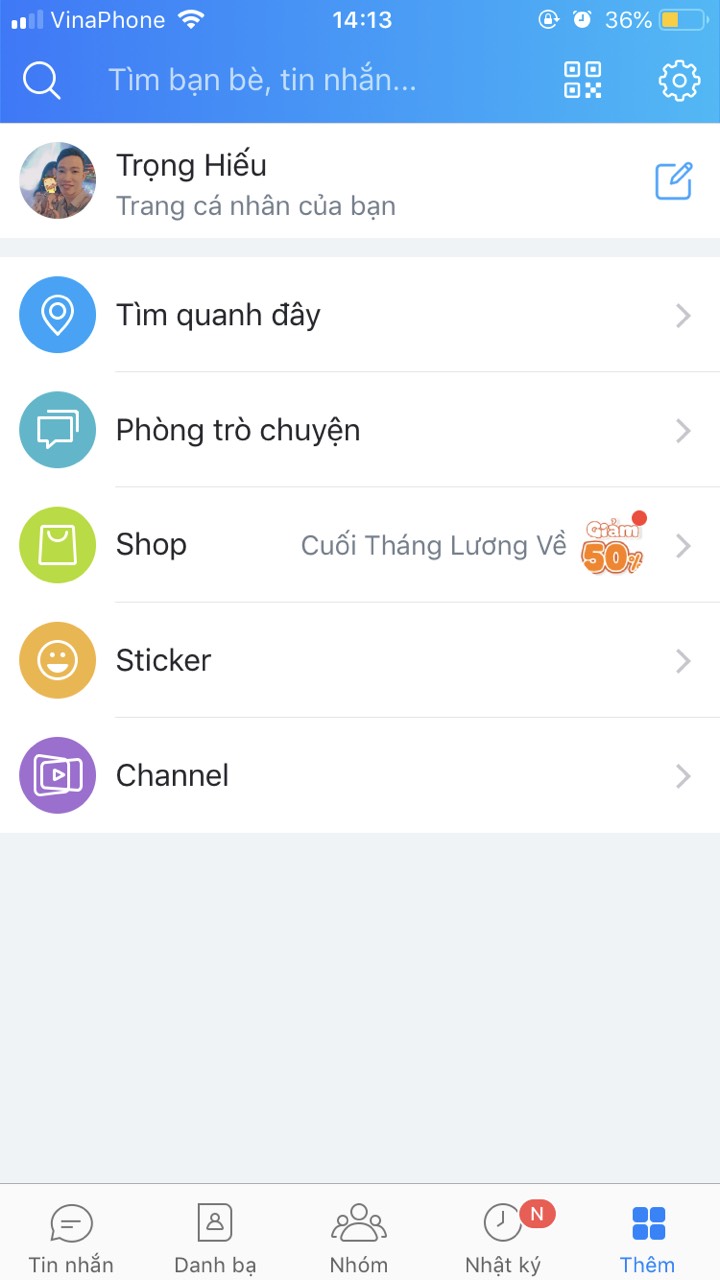Tap the search magnifier icon
The image size is (720, 1280).
click(42, 81)
